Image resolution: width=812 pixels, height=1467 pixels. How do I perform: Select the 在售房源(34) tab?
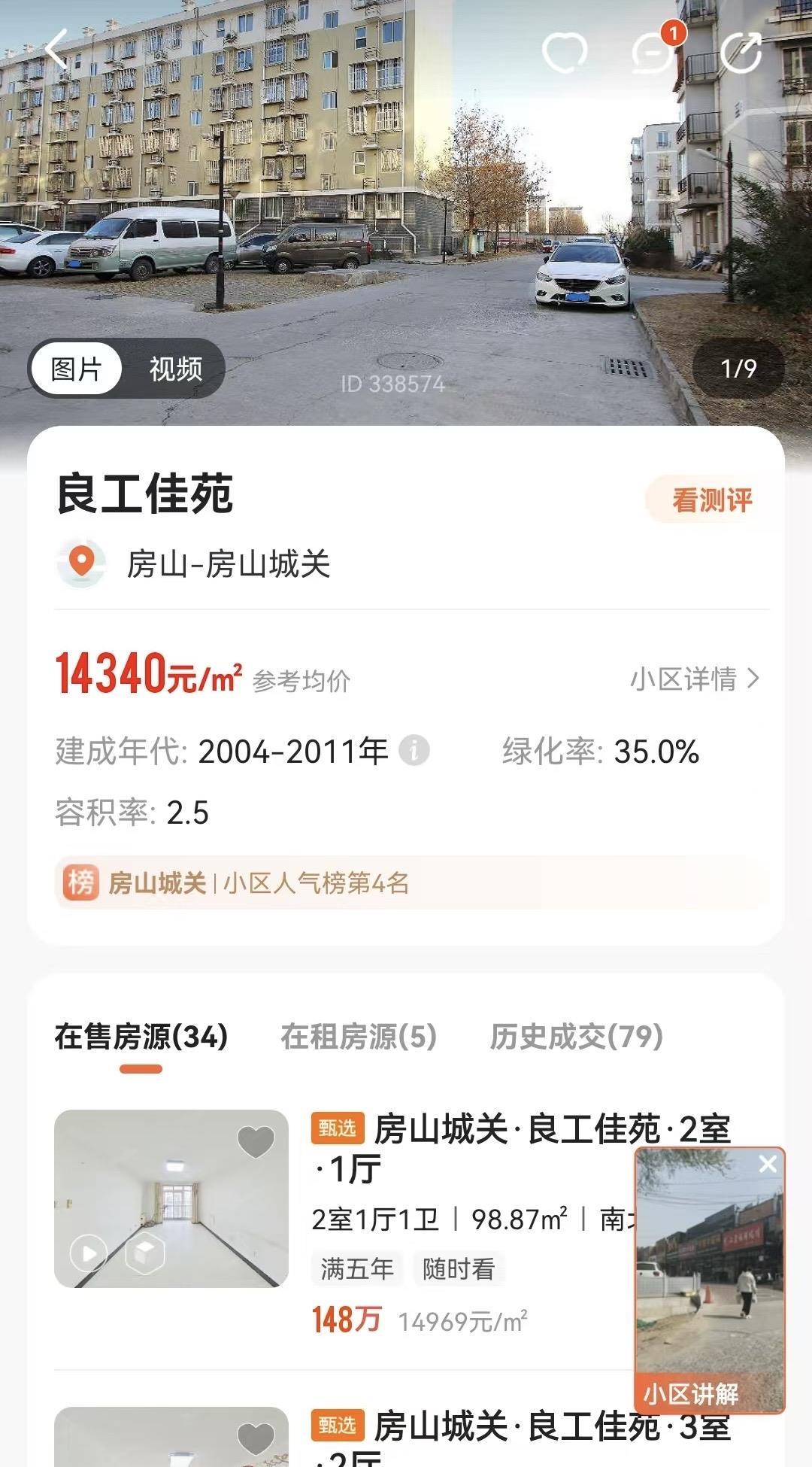141,1037
